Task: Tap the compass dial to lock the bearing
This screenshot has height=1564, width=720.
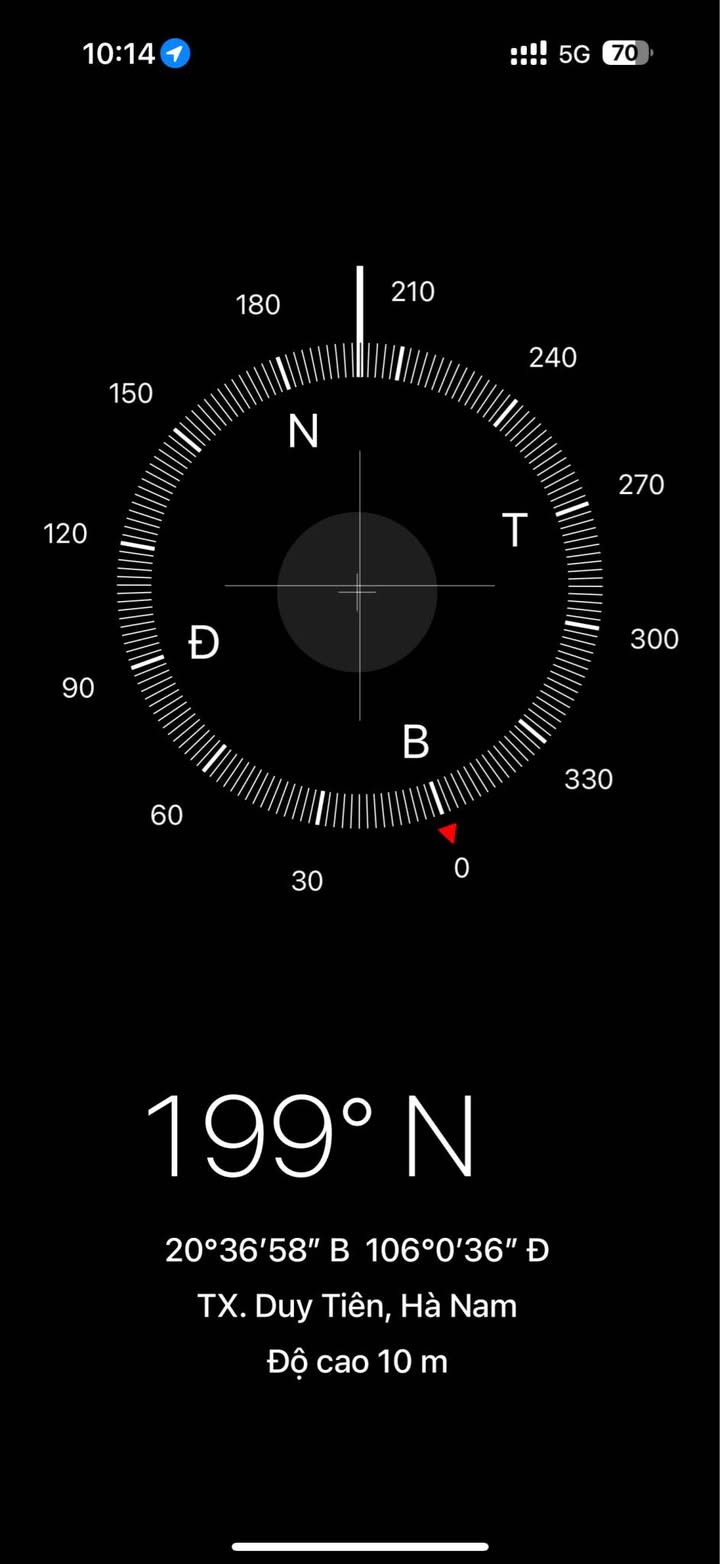Action: point(359,586)
